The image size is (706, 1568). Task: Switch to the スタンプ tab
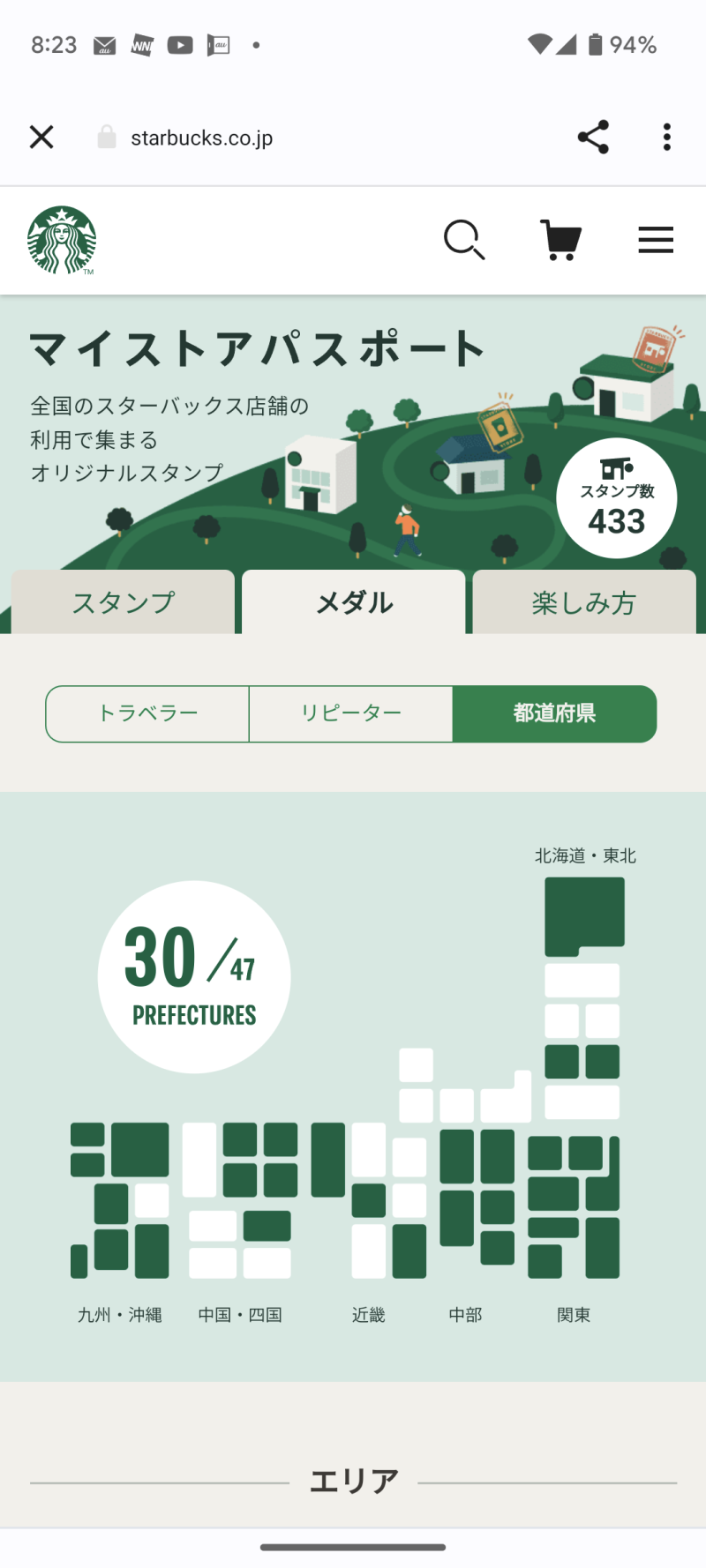coord(124,602)
